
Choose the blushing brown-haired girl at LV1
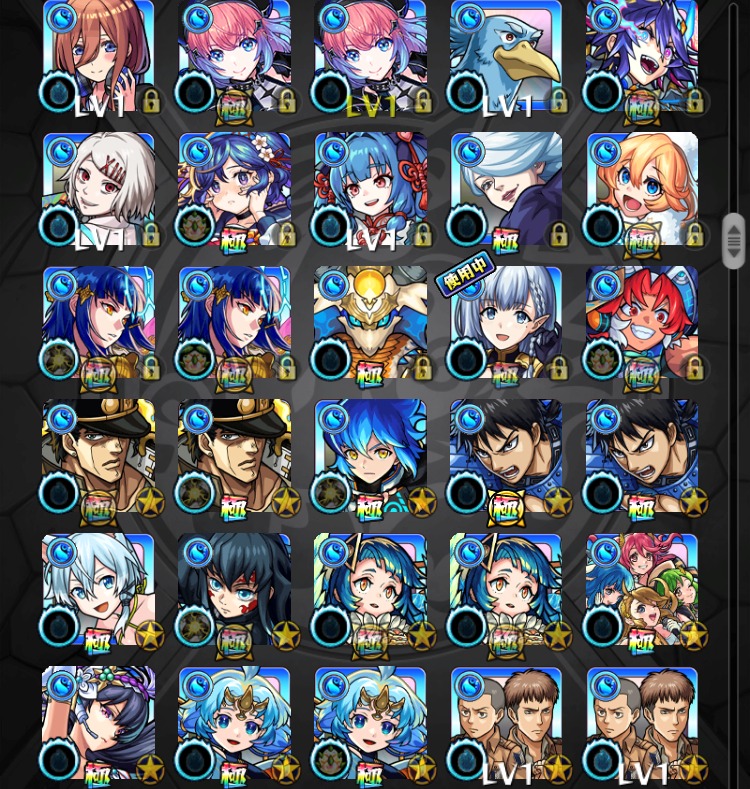click(x=98, y=56)
